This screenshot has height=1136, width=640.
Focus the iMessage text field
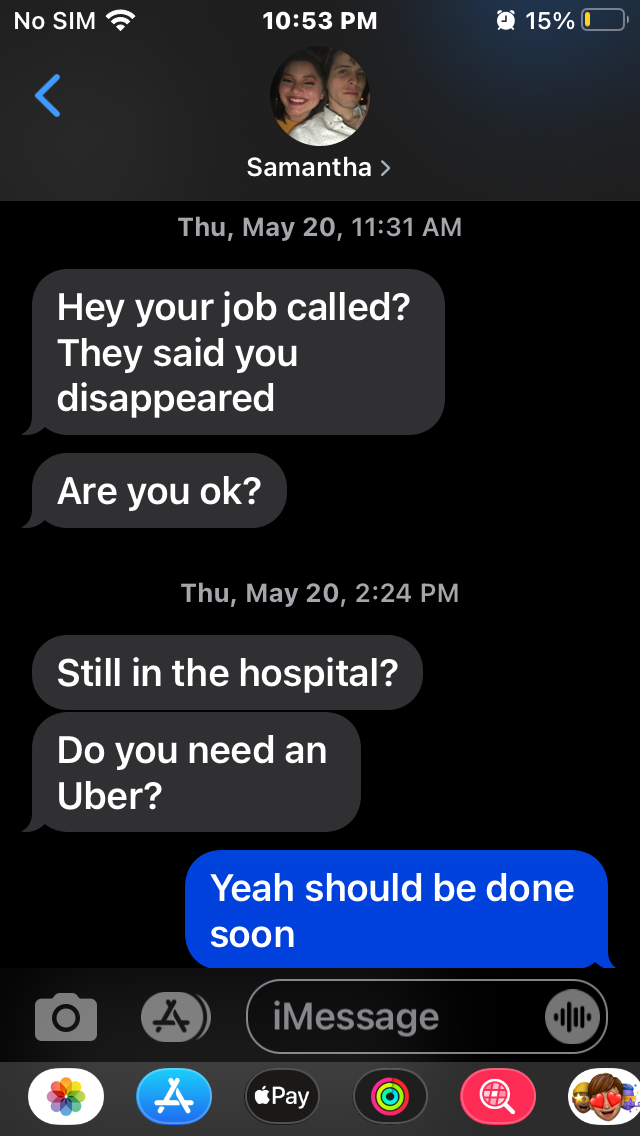(x=390, y=1017)
